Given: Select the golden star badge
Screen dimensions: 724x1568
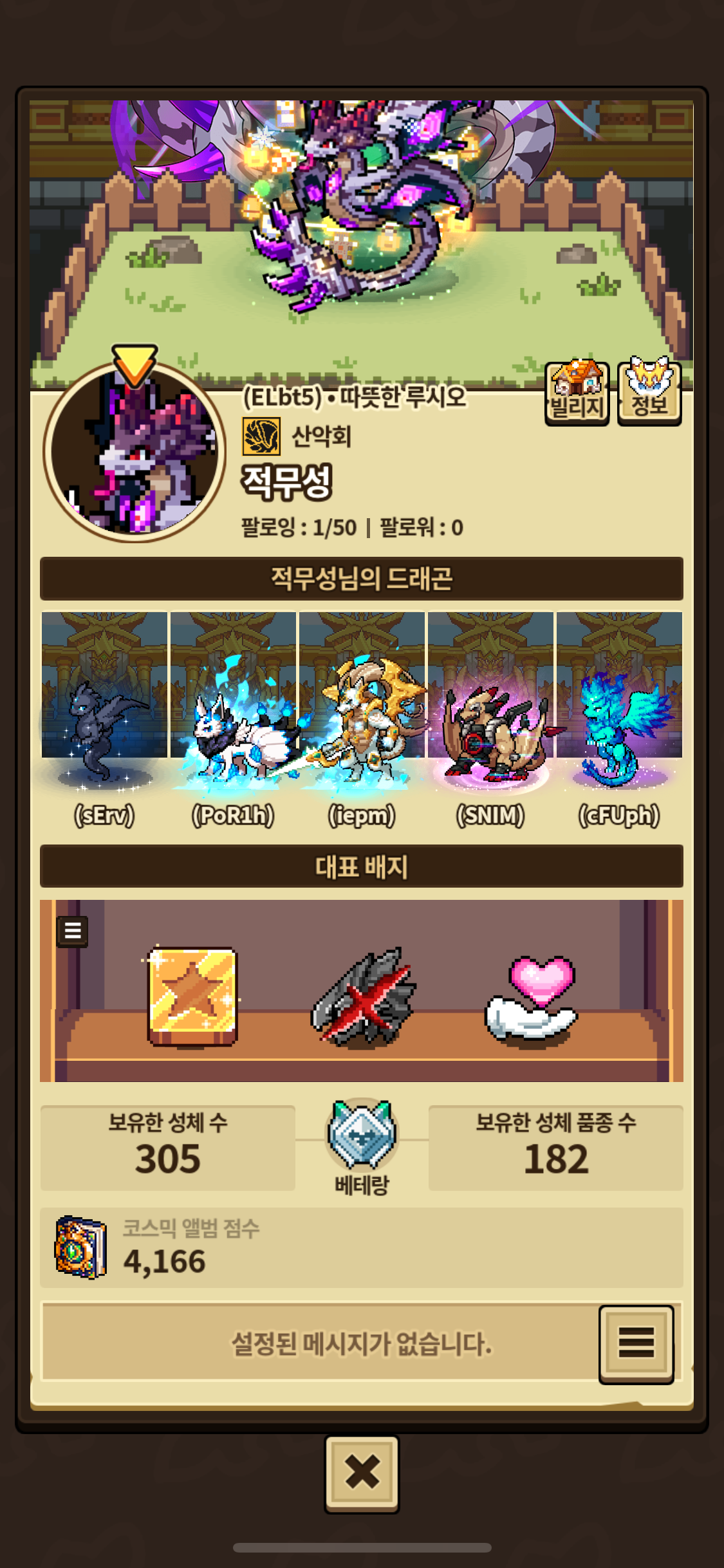Looking at the screenshot, I should coord(192,996).
